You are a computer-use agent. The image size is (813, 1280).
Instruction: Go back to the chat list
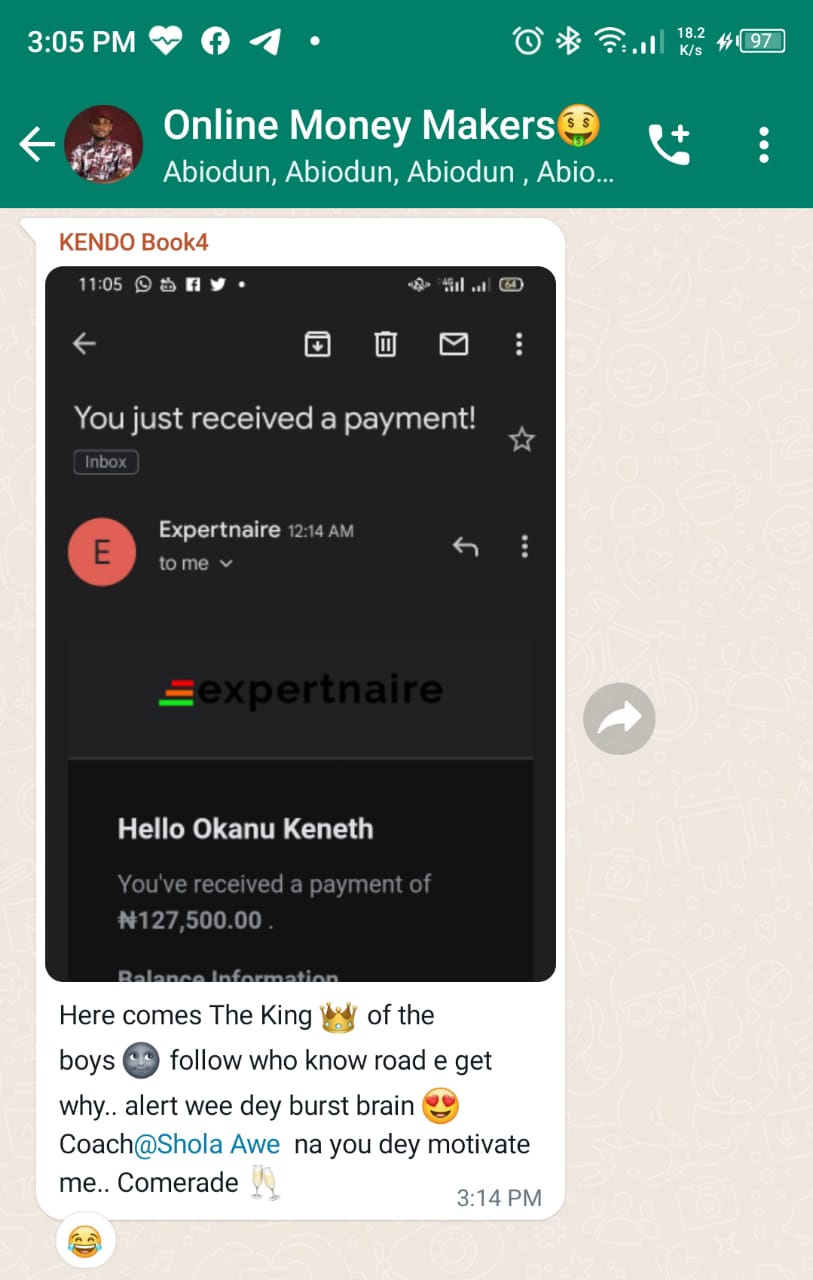click(36, 146)
